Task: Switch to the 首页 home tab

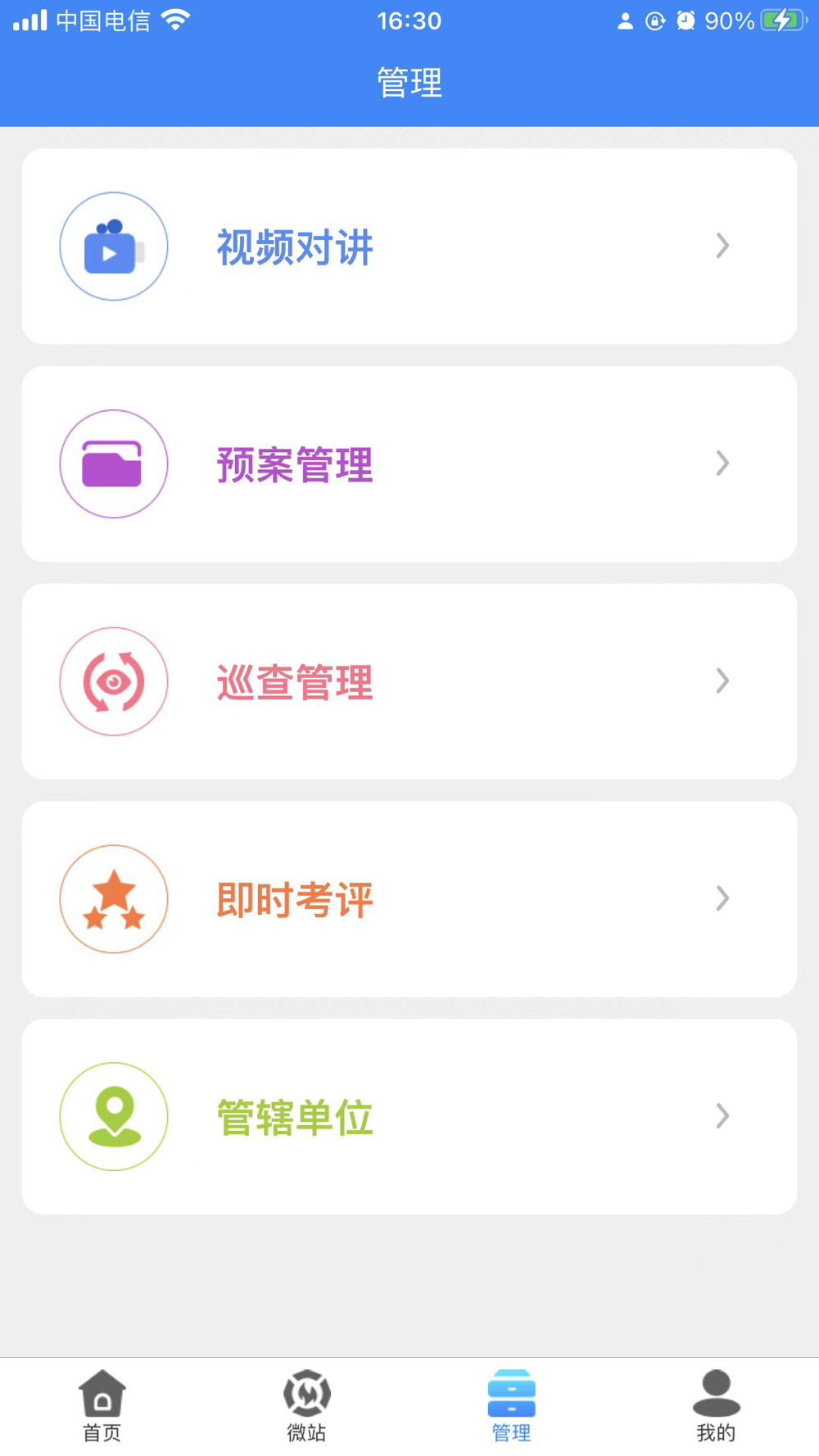Action: (102, 1406)
